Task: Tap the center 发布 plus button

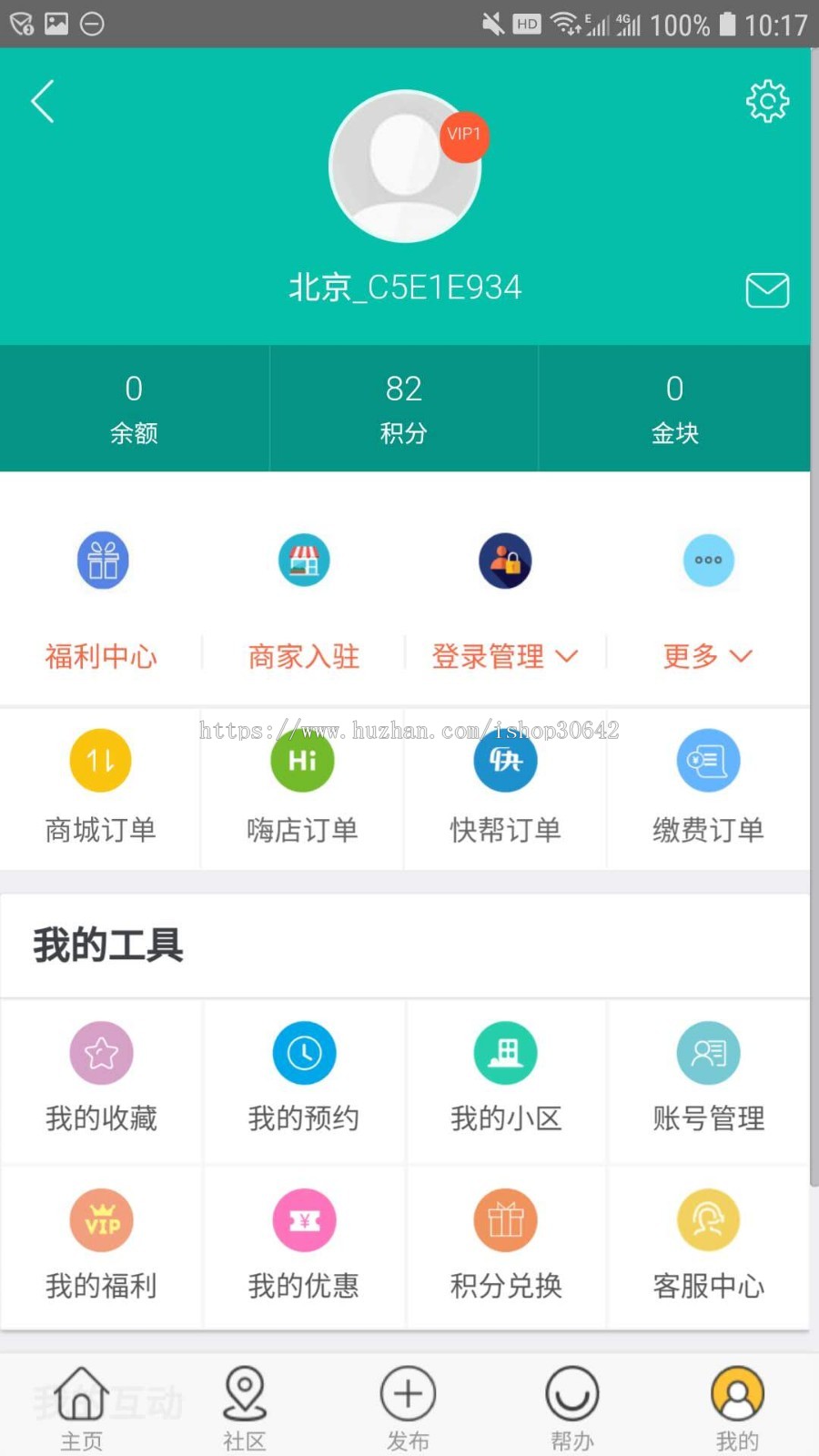Action: (x=408, y=1392)
